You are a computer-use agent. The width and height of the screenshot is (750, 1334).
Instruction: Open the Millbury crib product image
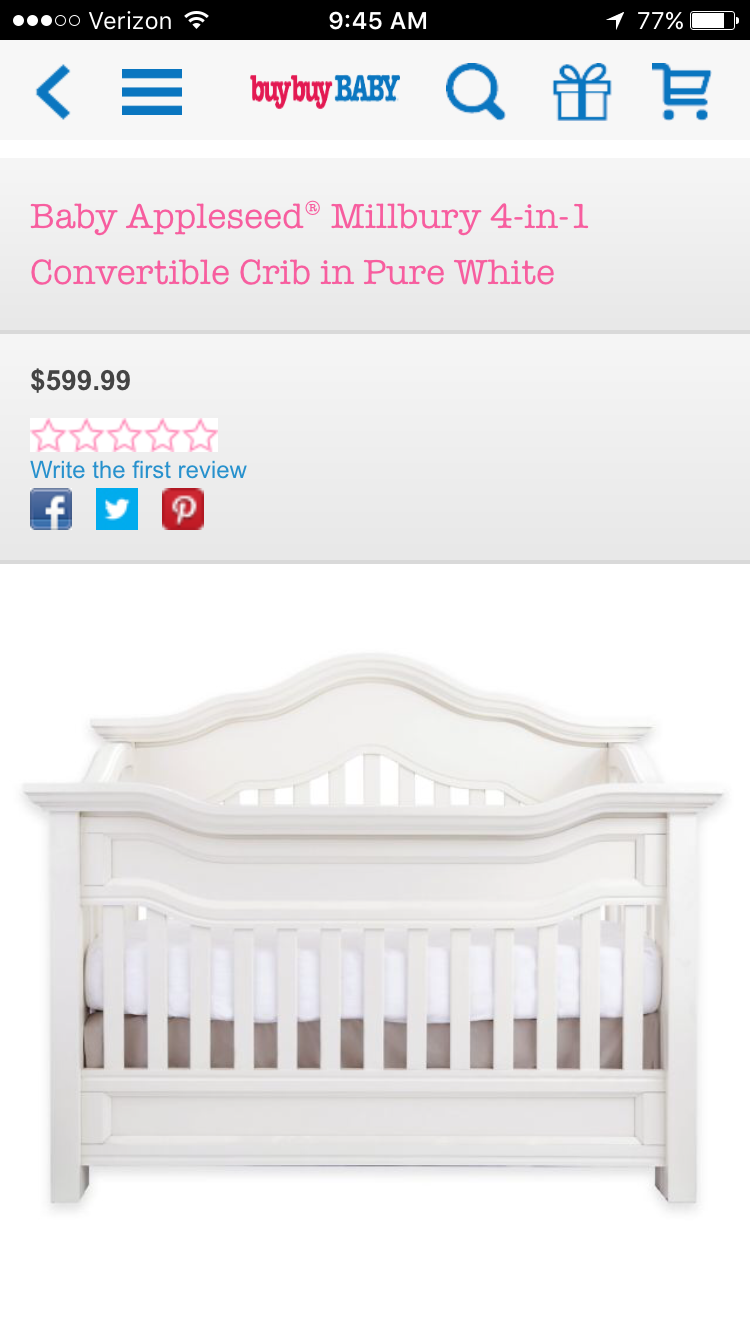pos(373,930)
